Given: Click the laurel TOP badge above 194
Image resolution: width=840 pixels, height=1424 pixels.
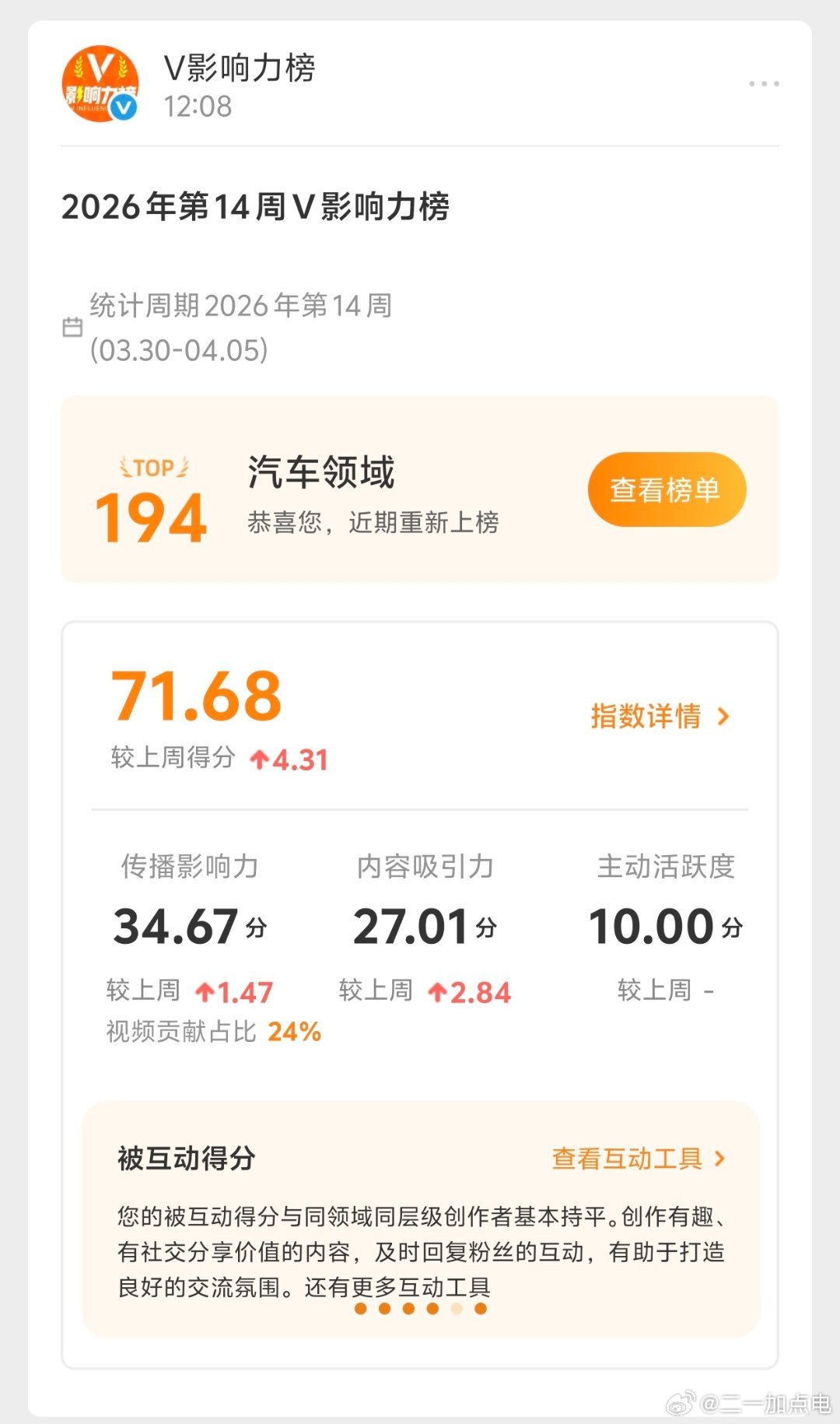Looking at the screenshot, I should pyautogui.click(x=152, y=467).
